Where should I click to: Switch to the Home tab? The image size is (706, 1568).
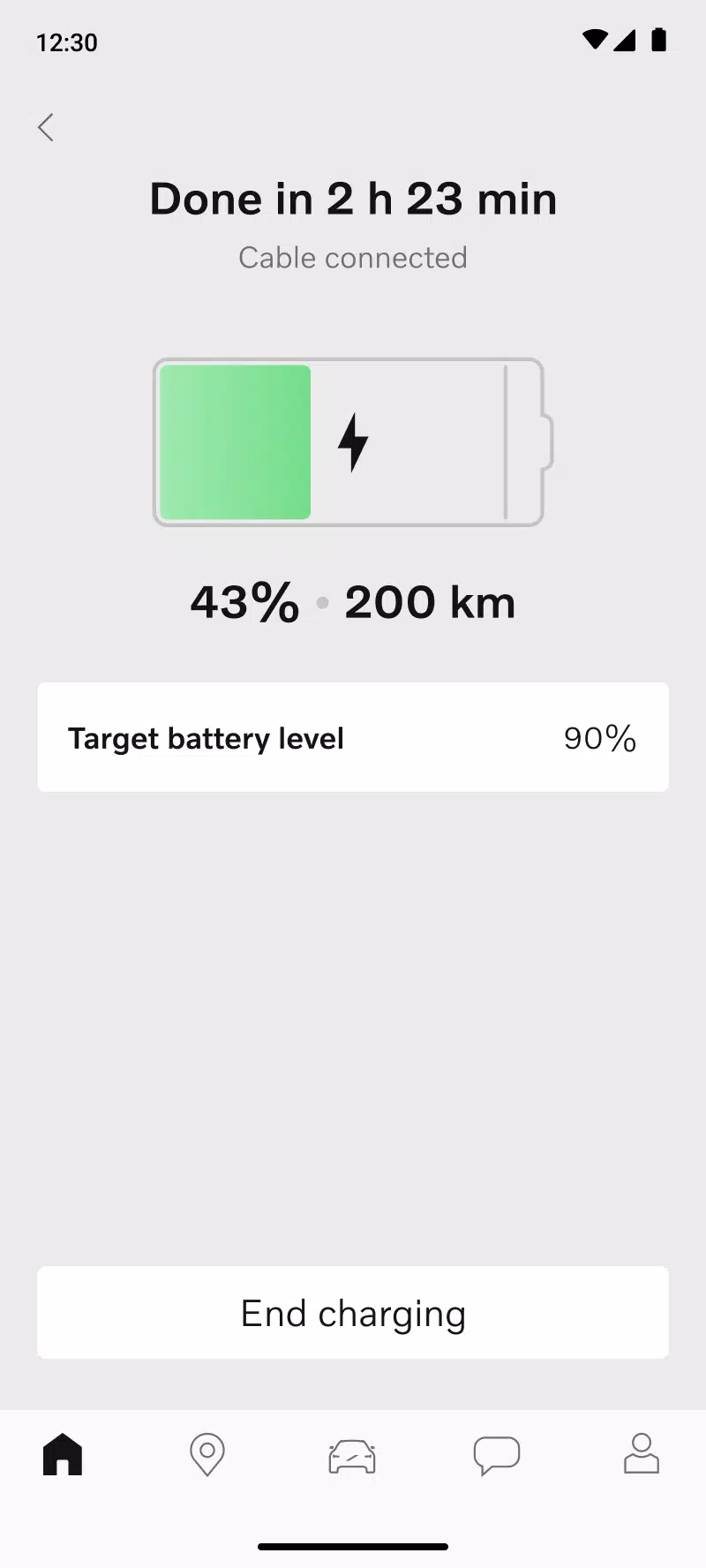63,1454
